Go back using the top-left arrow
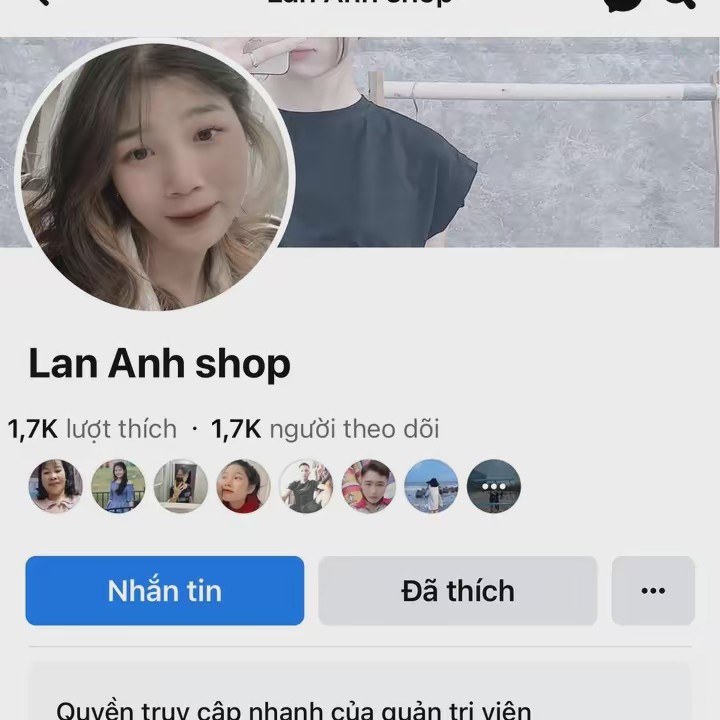 (40, 3)
